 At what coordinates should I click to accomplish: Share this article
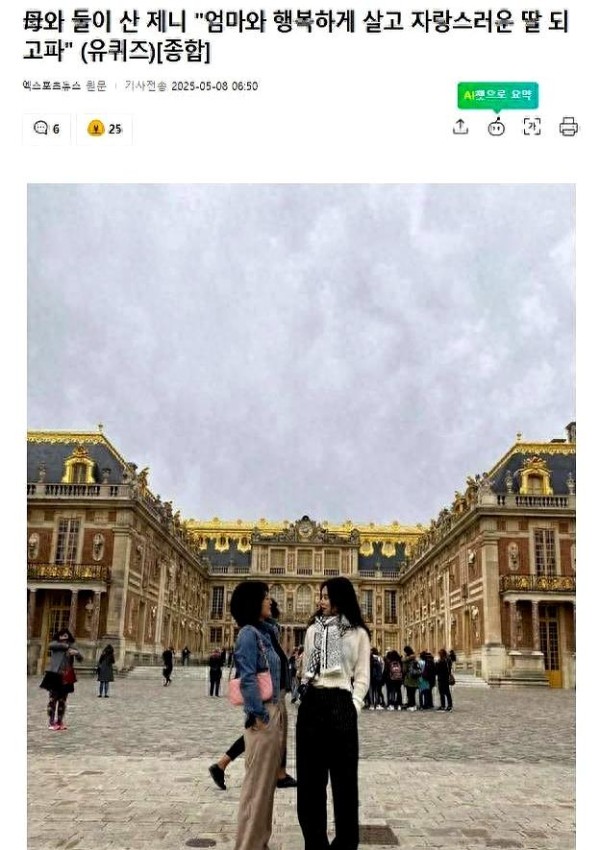pyautogui.click(x=460, y=127)
